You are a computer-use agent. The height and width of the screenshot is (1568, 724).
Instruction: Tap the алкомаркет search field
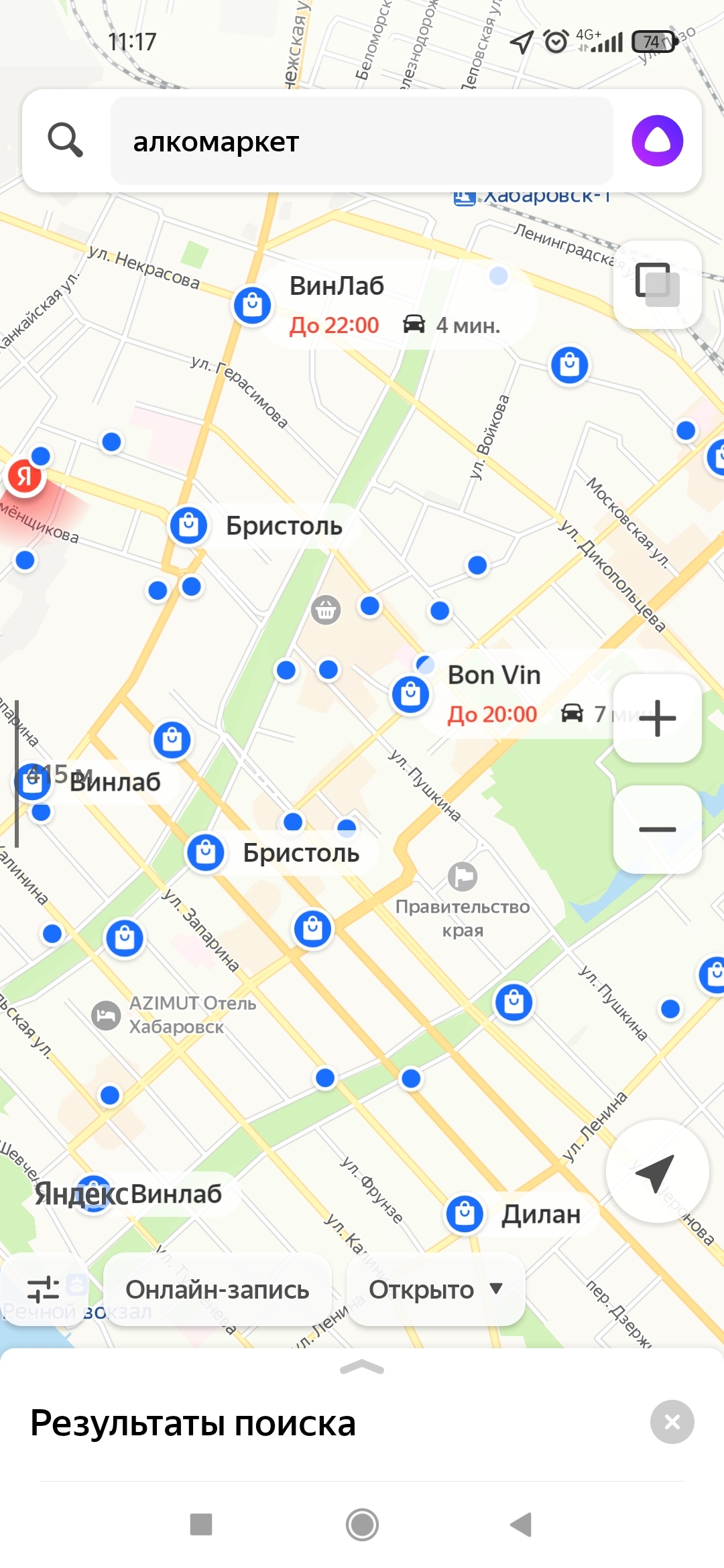tap(362, 141)
